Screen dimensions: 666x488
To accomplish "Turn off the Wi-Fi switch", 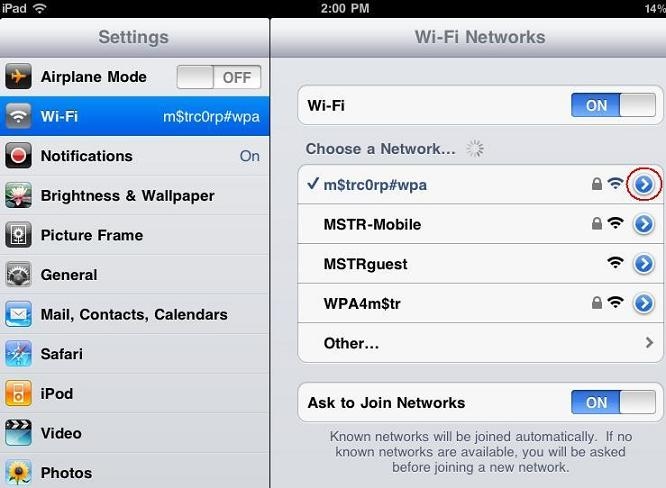I will pos(612,105).
